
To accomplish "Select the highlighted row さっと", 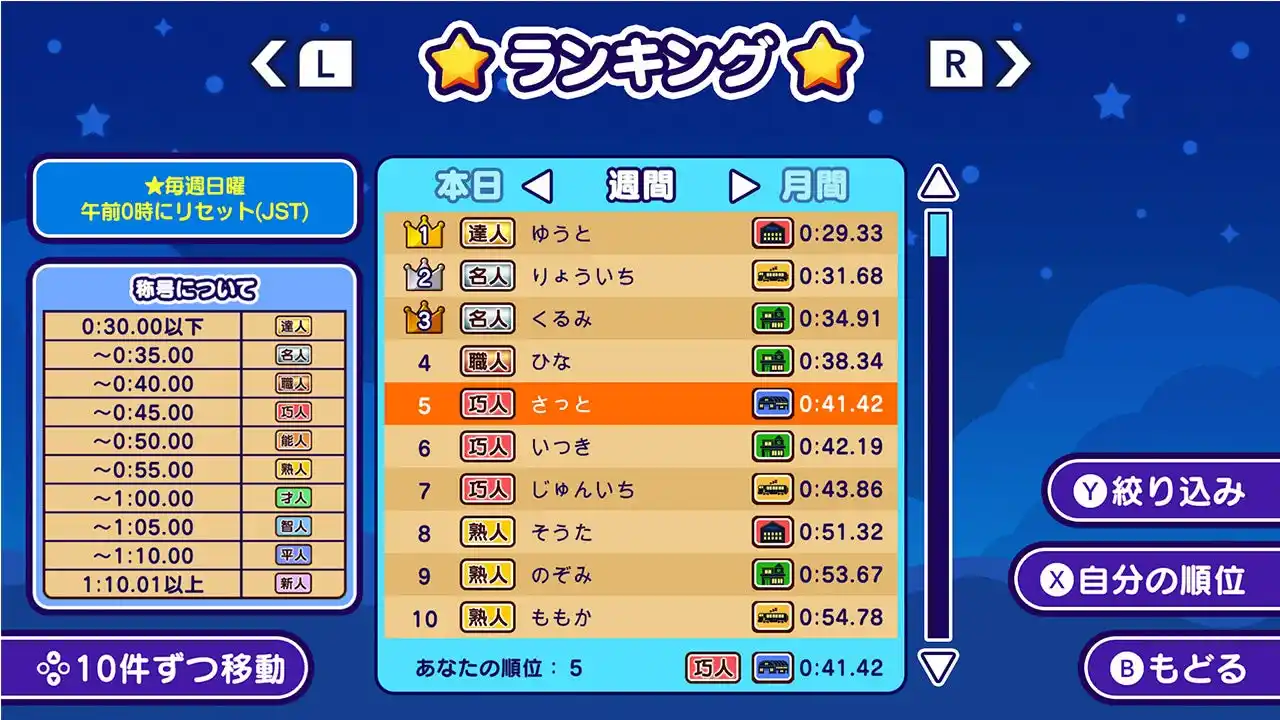I will pos(640,404).
